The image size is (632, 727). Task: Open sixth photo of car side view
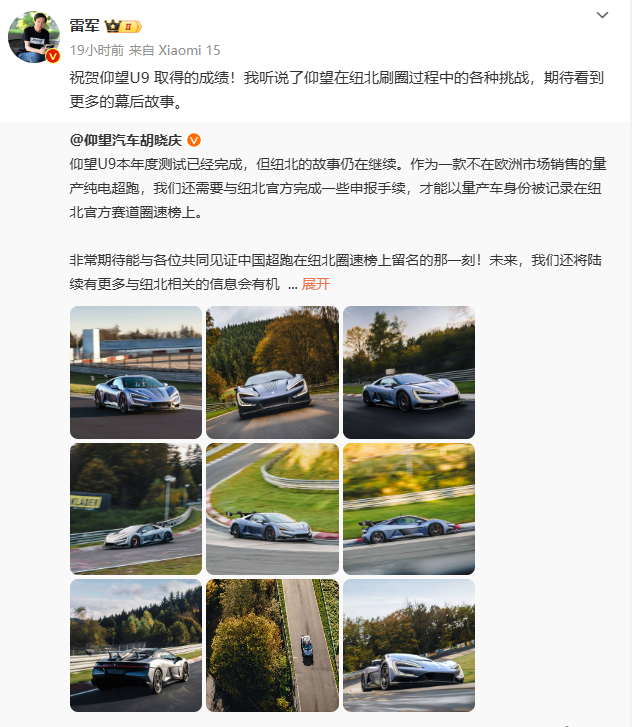click(x=408, y=509)
